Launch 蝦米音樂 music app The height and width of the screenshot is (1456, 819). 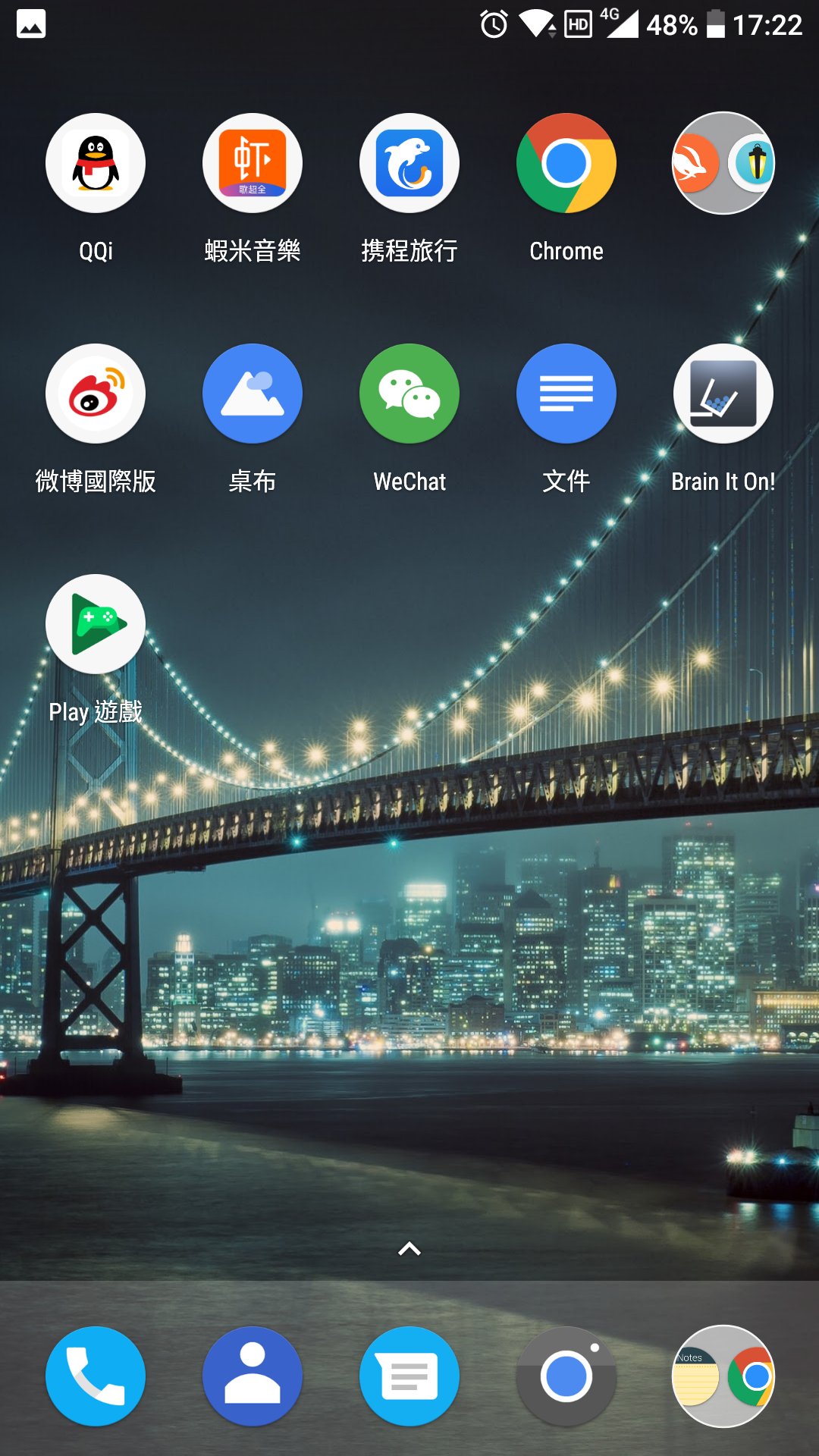[x=253, y=163]
